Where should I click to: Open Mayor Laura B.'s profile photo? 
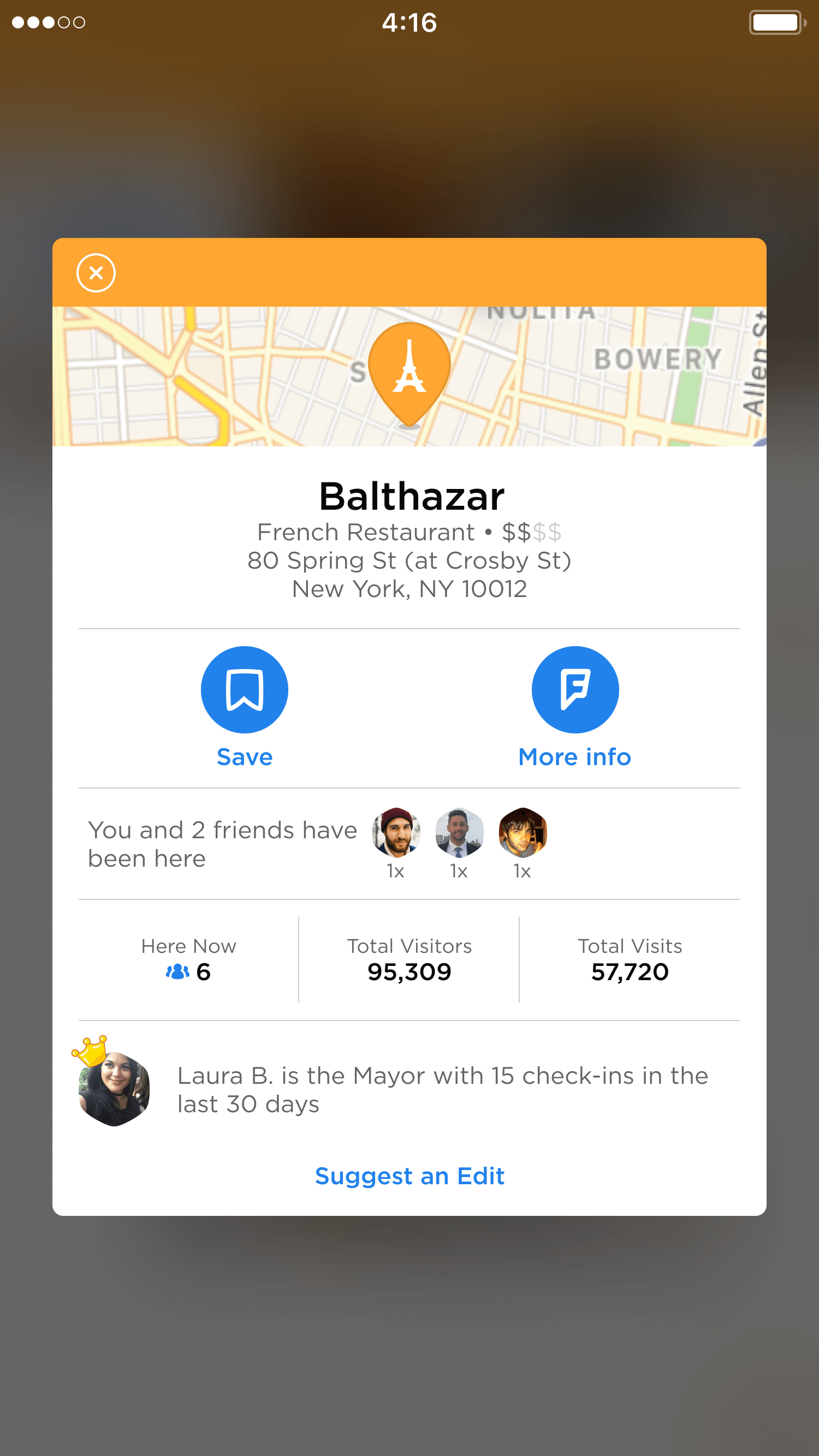coord(114,1088)
